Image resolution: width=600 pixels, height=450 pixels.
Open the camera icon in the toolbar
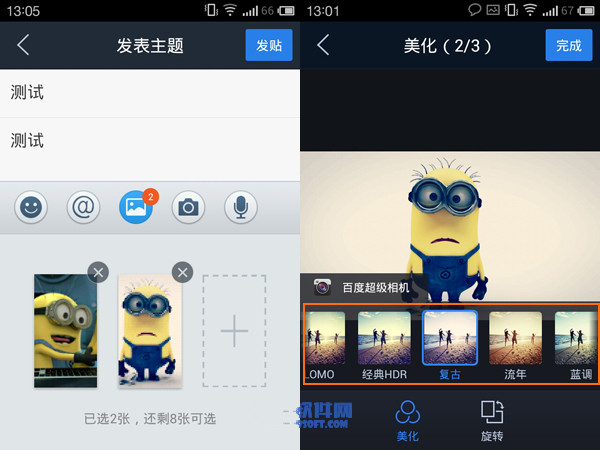(187, 207)
